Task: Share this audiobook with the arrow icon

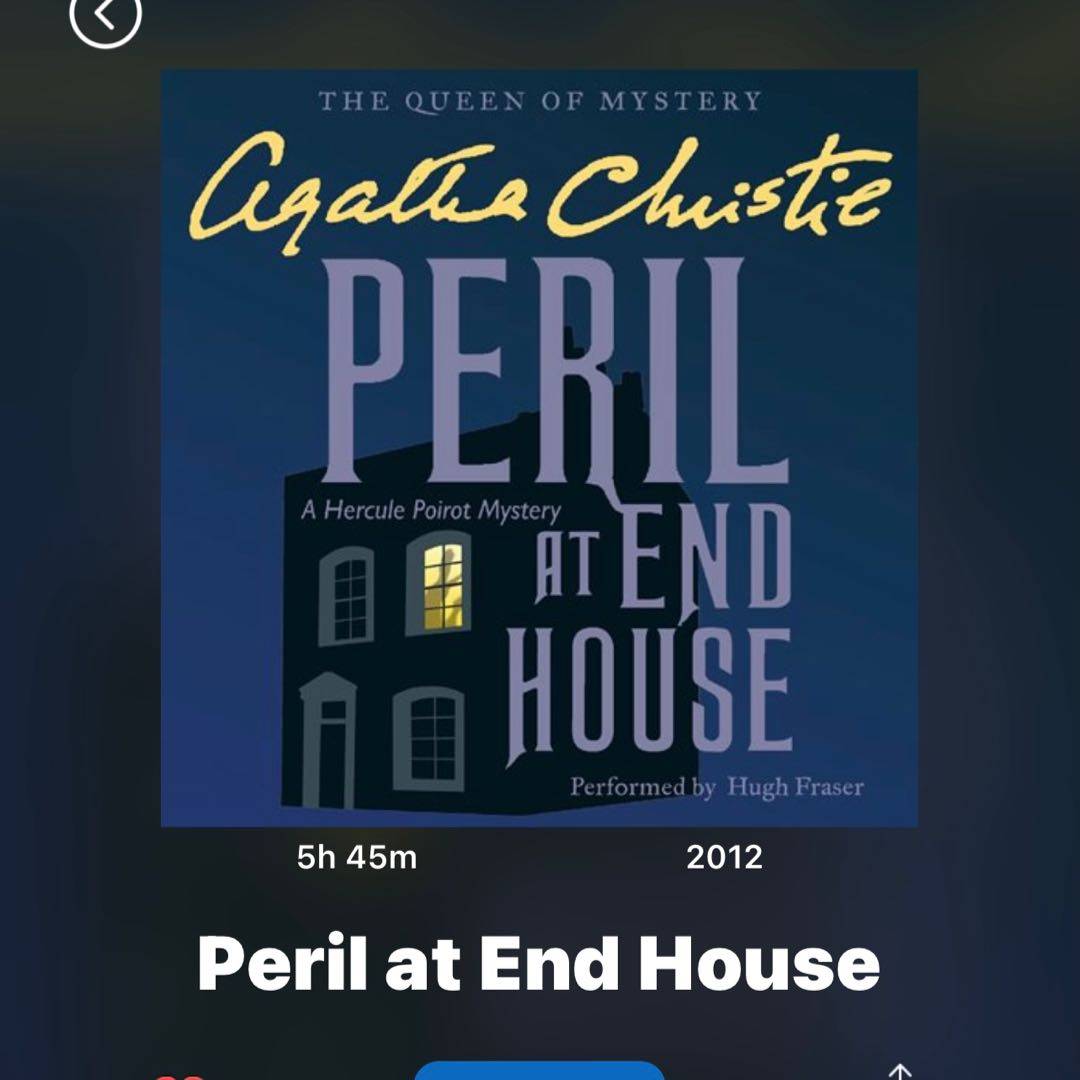Action: (900, 1071)
